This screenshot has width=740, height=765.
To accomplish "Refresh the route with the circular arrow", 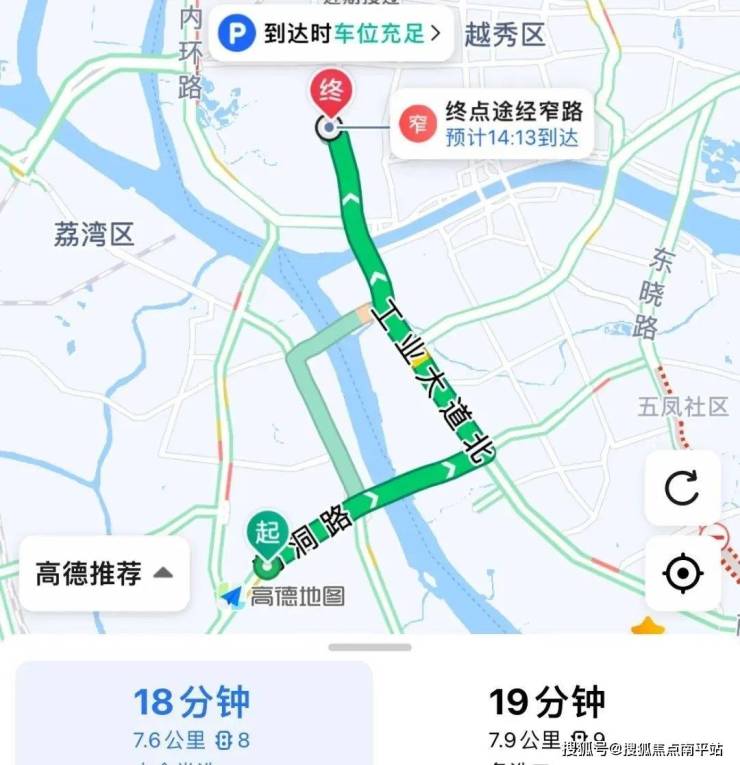I will tap(682, 488).
